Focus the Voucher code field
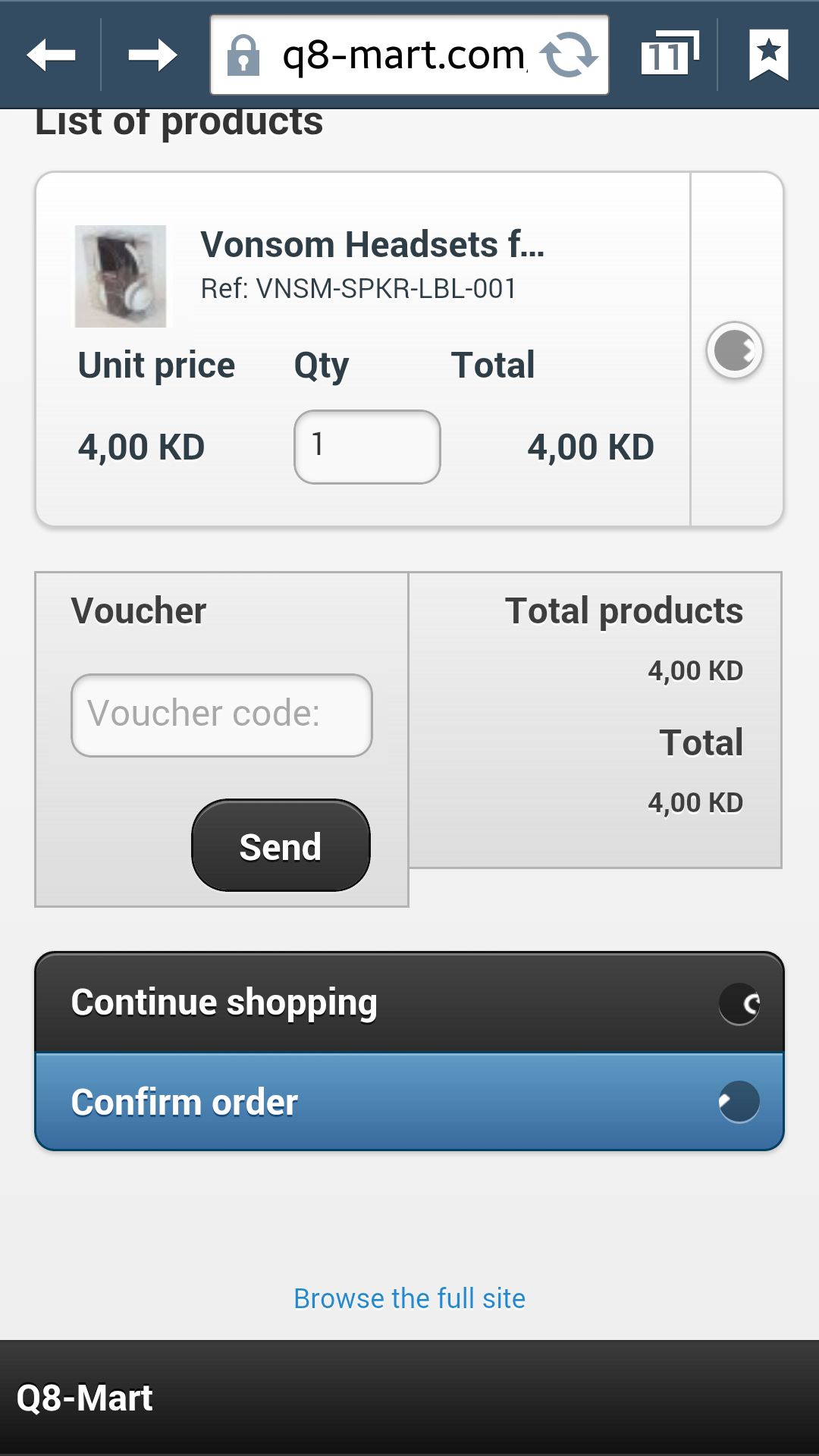 tap(221, 715)
